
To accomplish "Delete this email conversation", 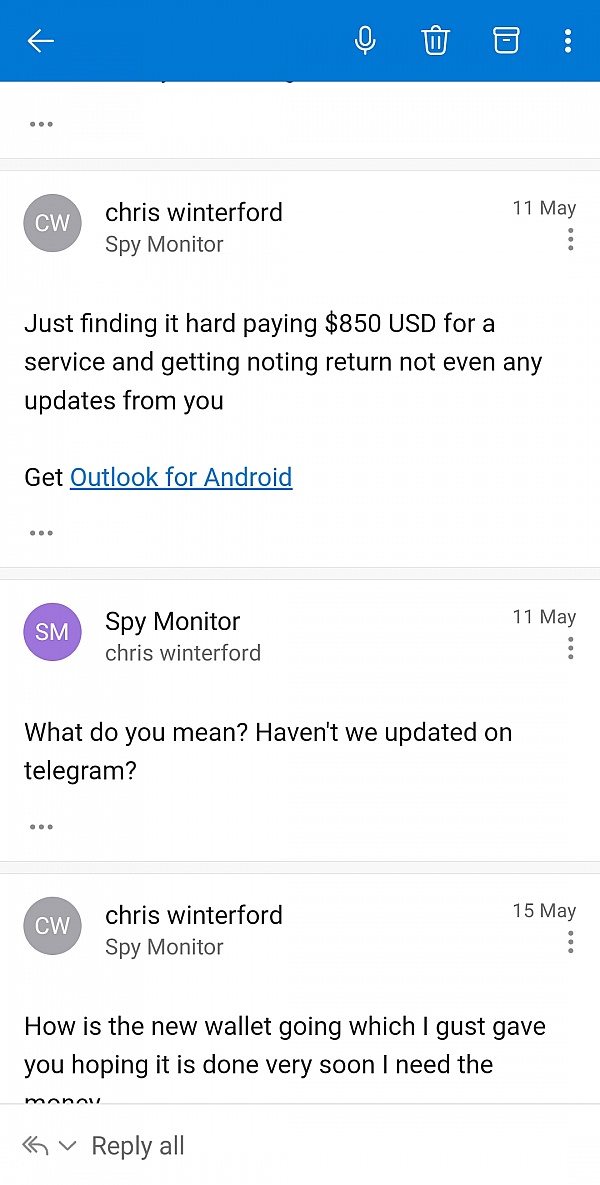I will 435,41.
